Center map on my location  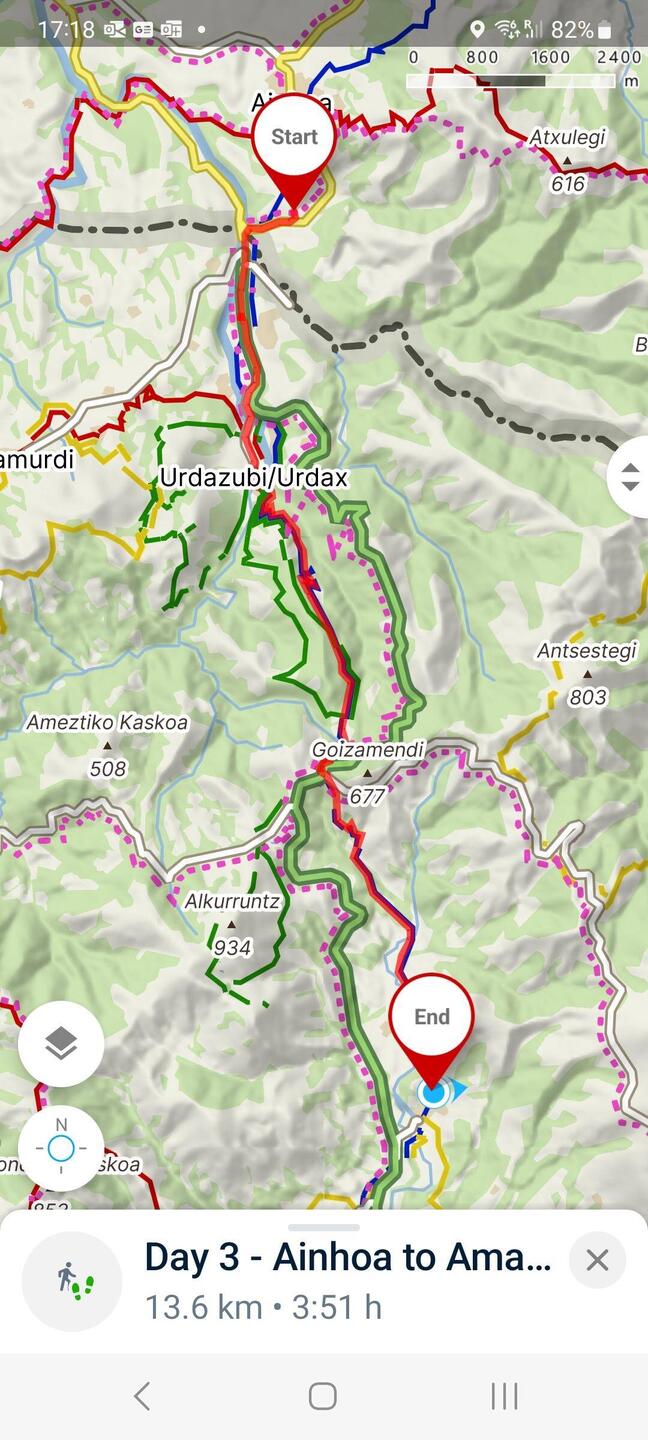pos(61,1147)
